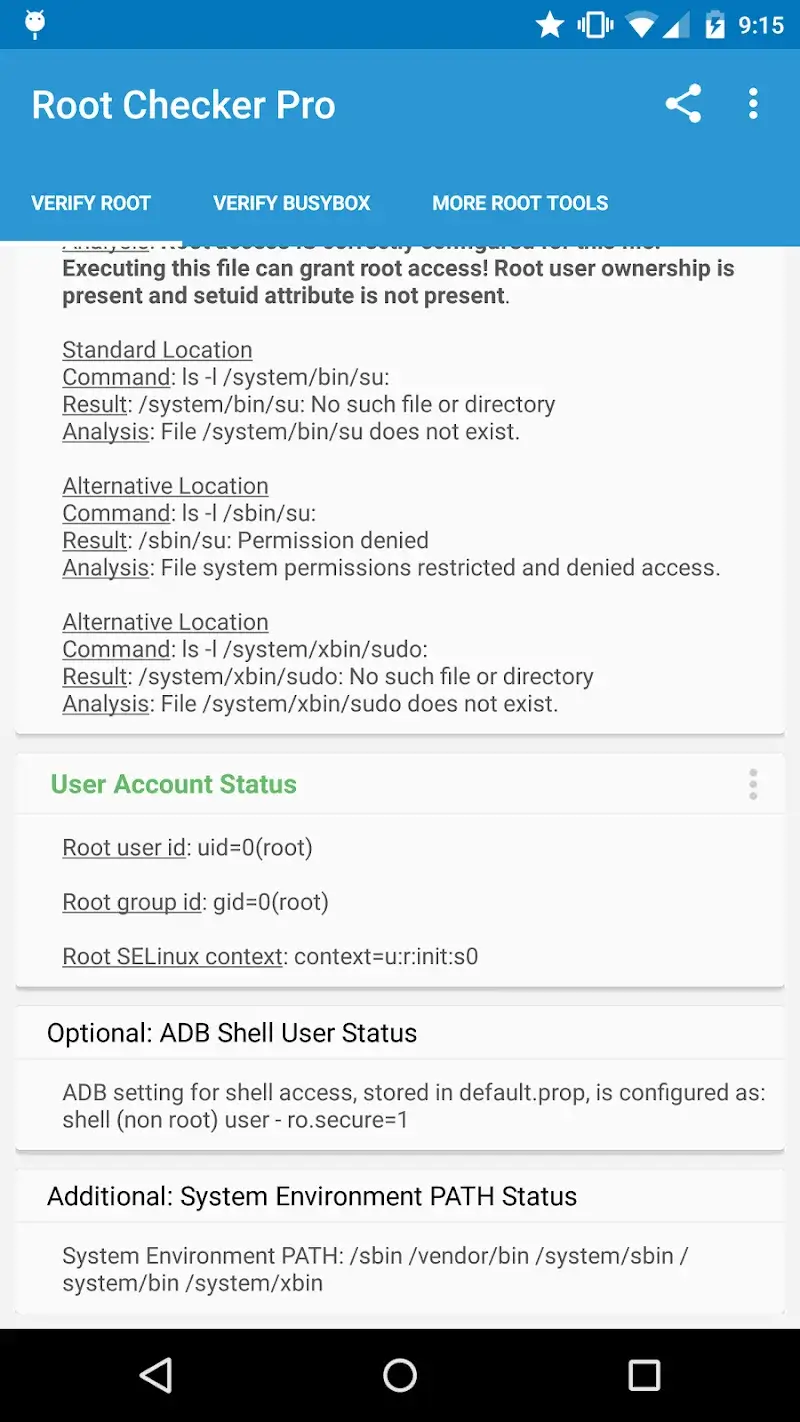Tap the Wi-Fi status icon
Image resolution: width=800 pixels, height=1422 pixels.
pos(641,24)
